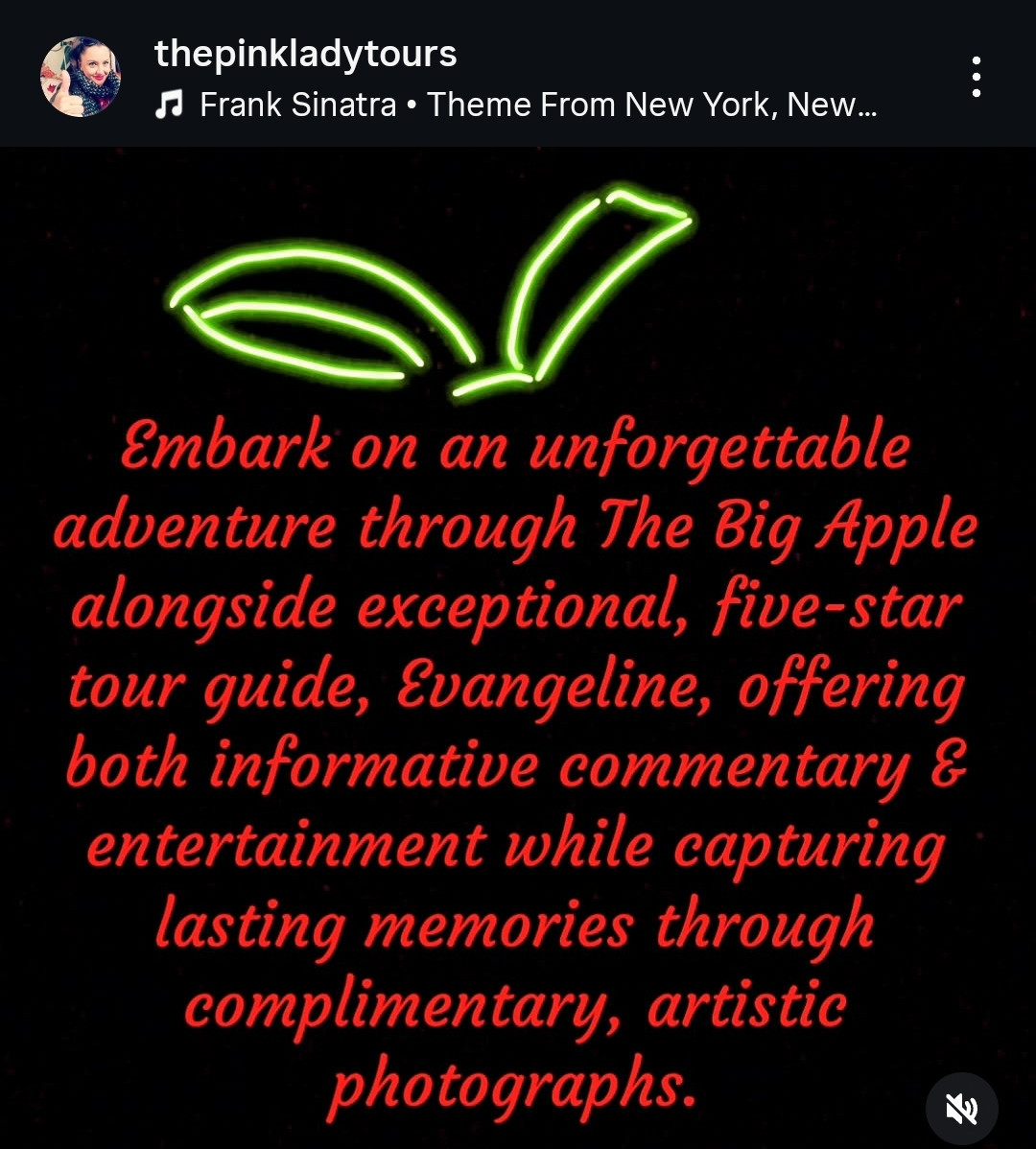
Task: Unmute the post's sound
Action: click(x=961, y=1110)
